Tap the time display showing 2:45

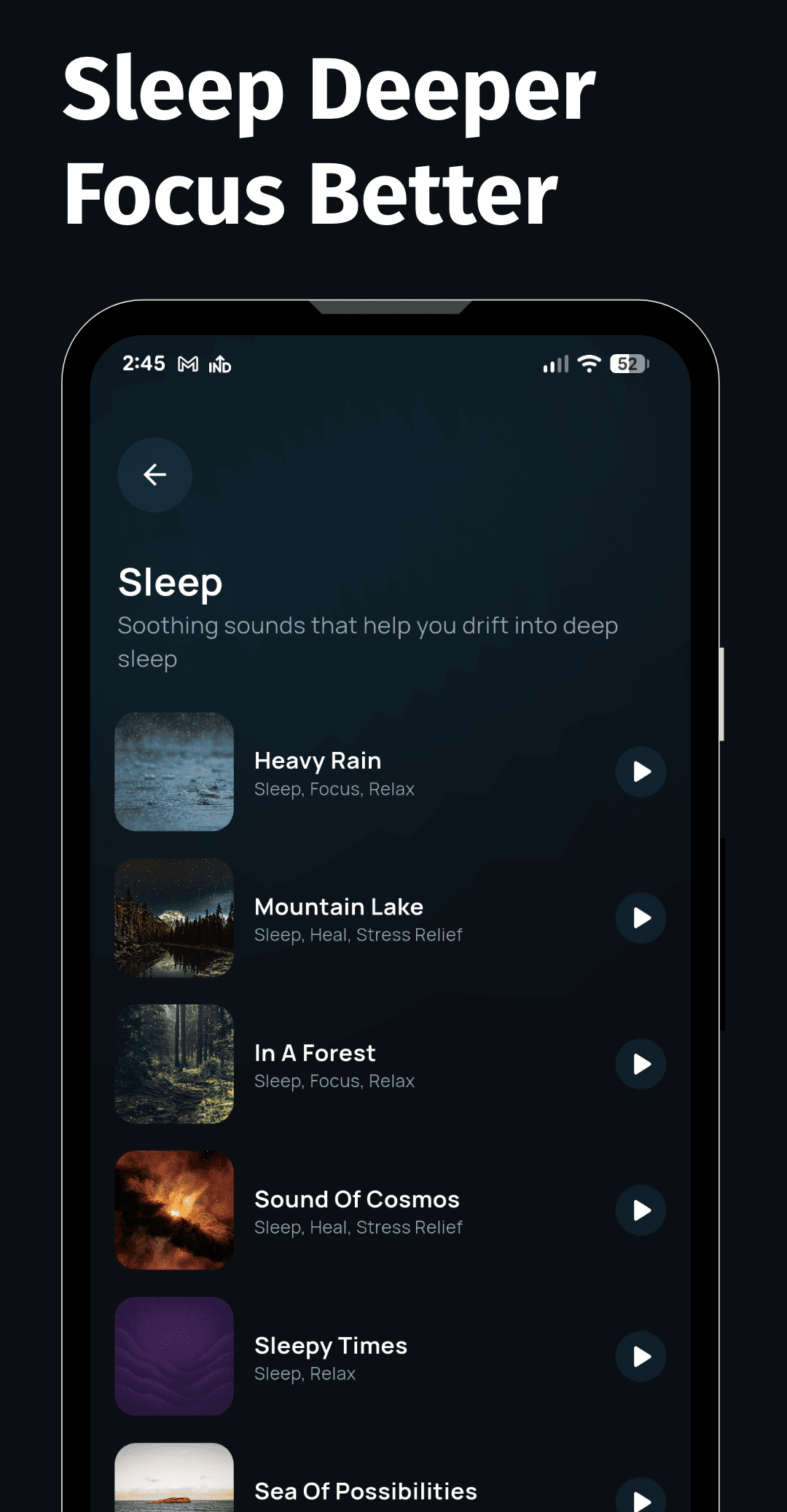tap(143, 364)
